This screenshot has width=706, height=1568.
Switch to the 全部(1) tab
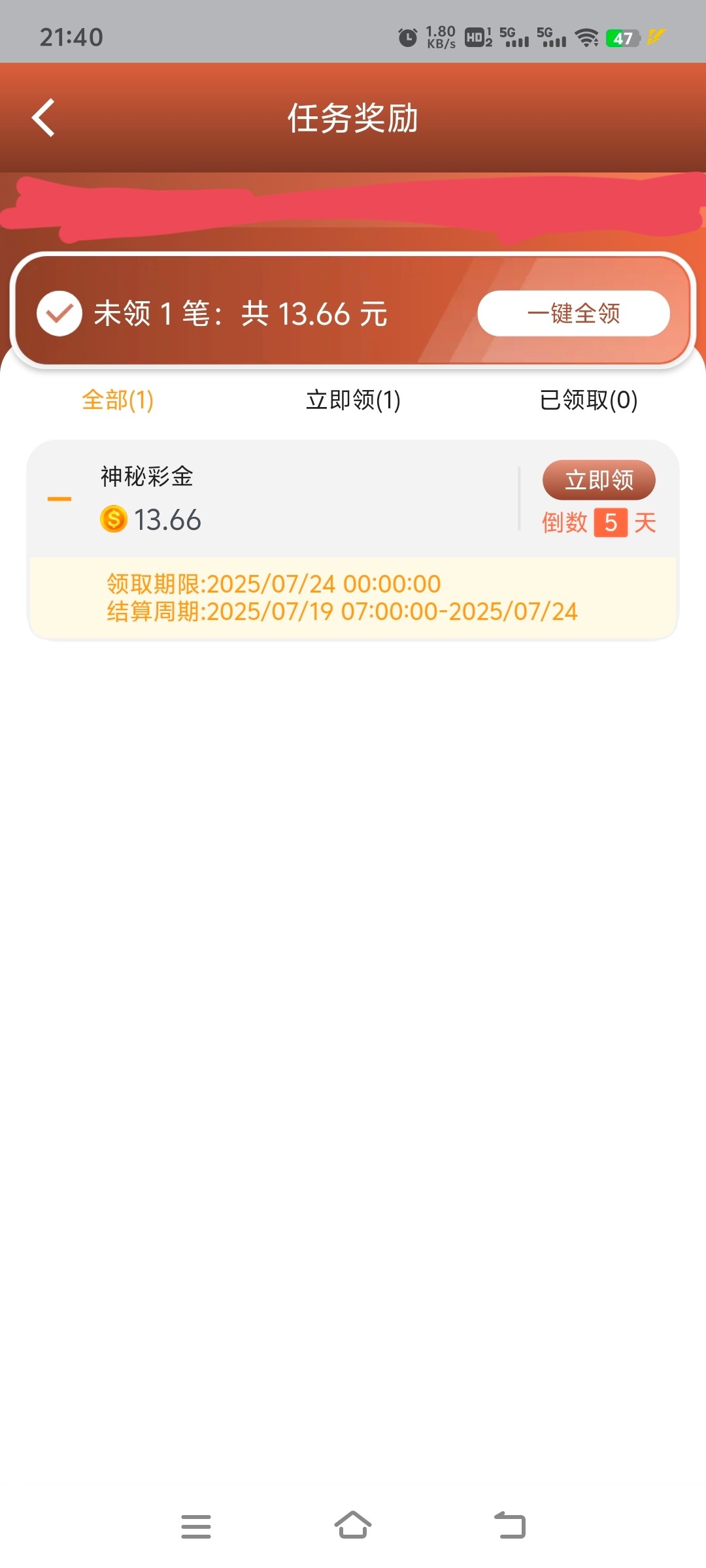click(x=118, y=400)
